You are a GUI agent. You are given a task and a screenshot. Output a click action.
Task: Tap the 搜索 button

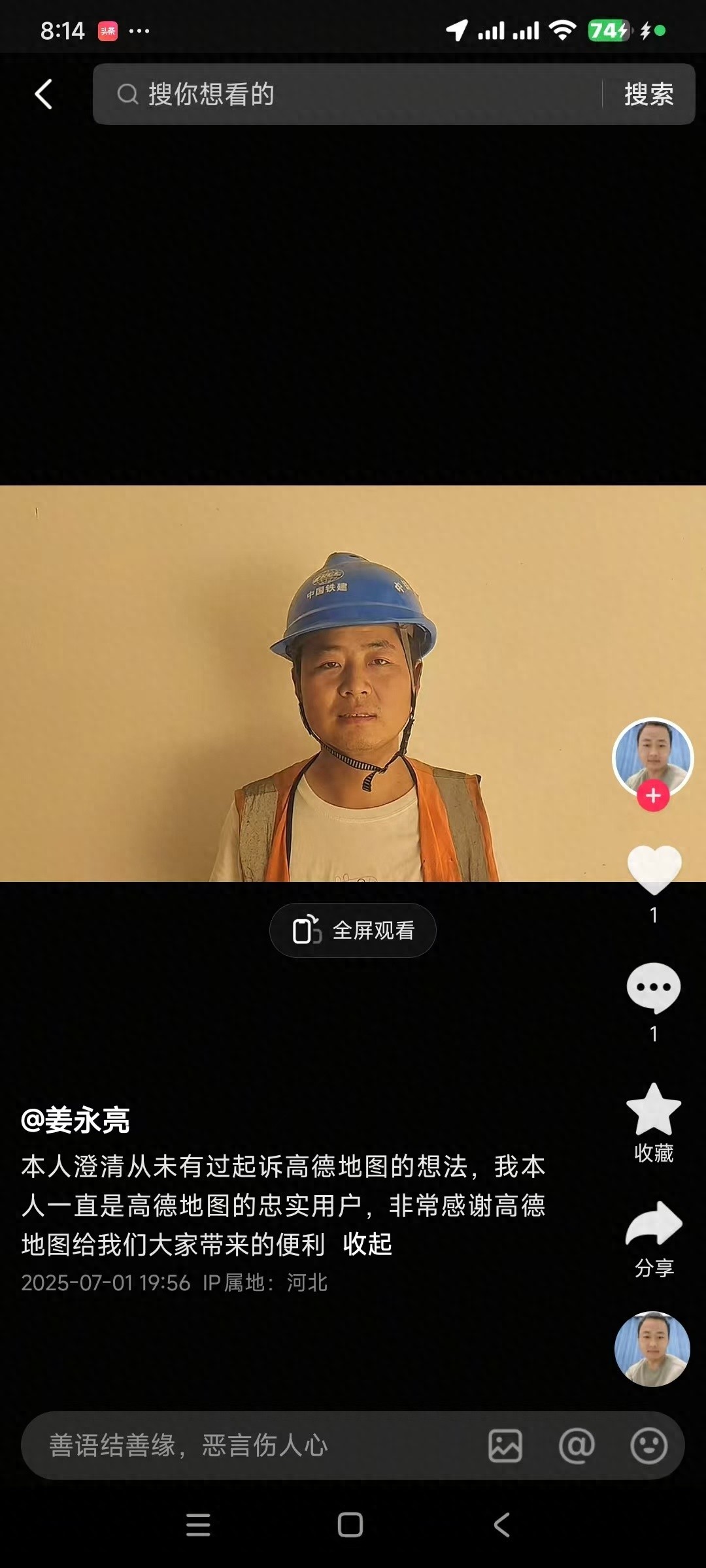point(648,95)
